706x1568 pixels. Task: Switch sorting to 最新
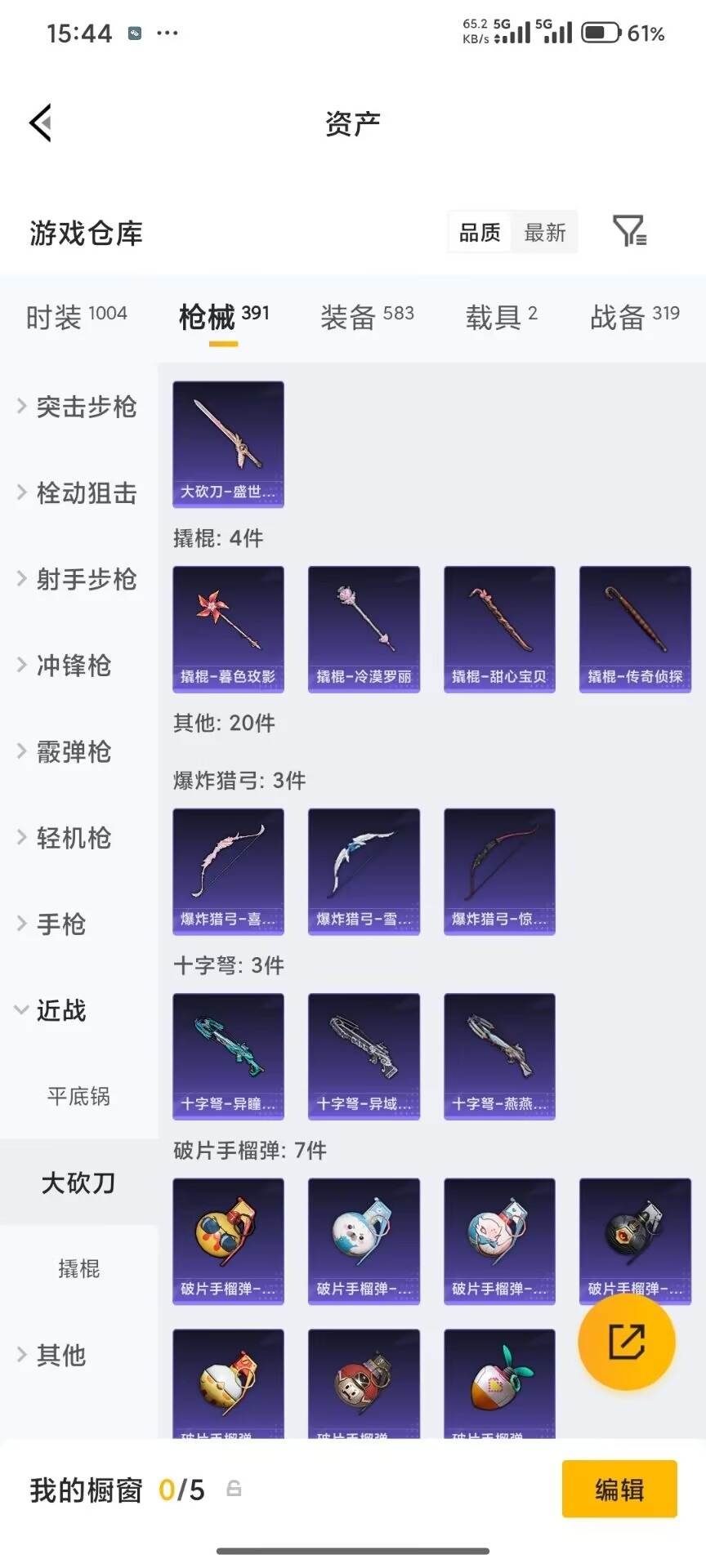[545, 232]
